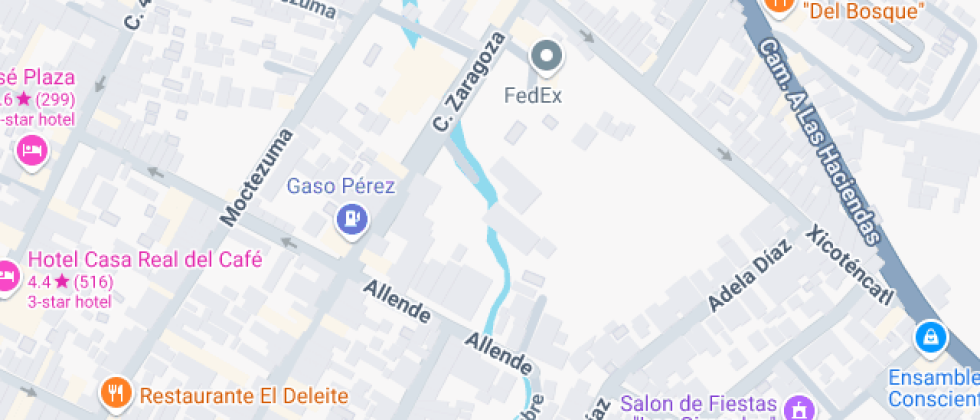
Task: Select the Gaso Pérez gas station marker
Action: coord(351,217)
